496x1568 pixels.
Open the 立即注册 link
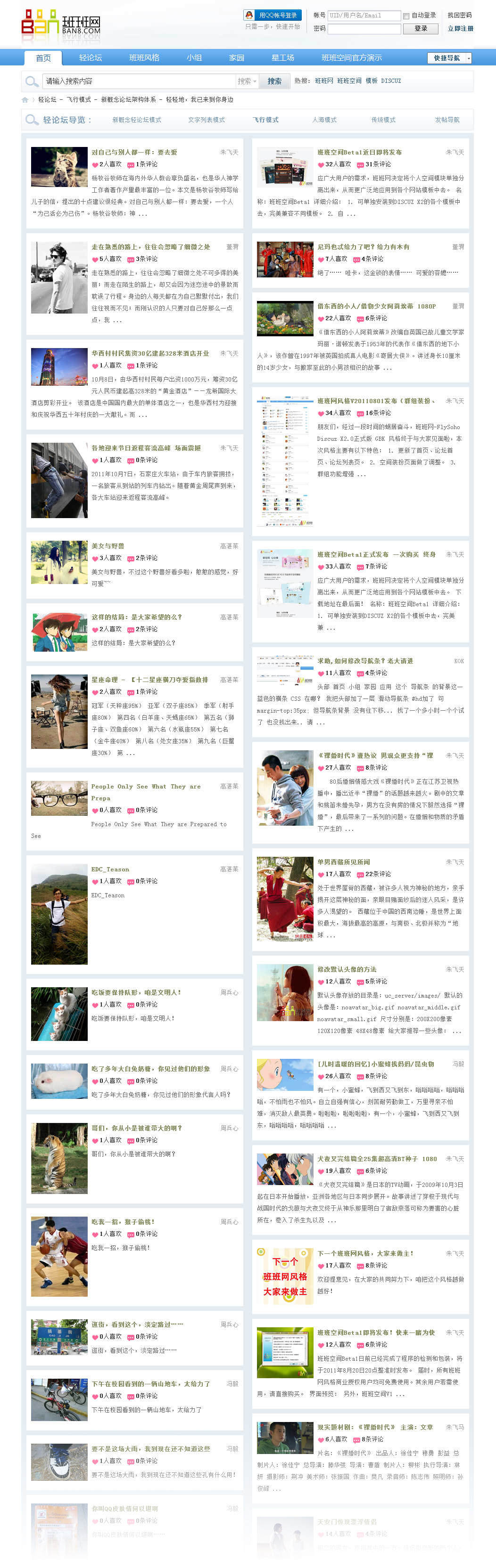pos(460,29)
